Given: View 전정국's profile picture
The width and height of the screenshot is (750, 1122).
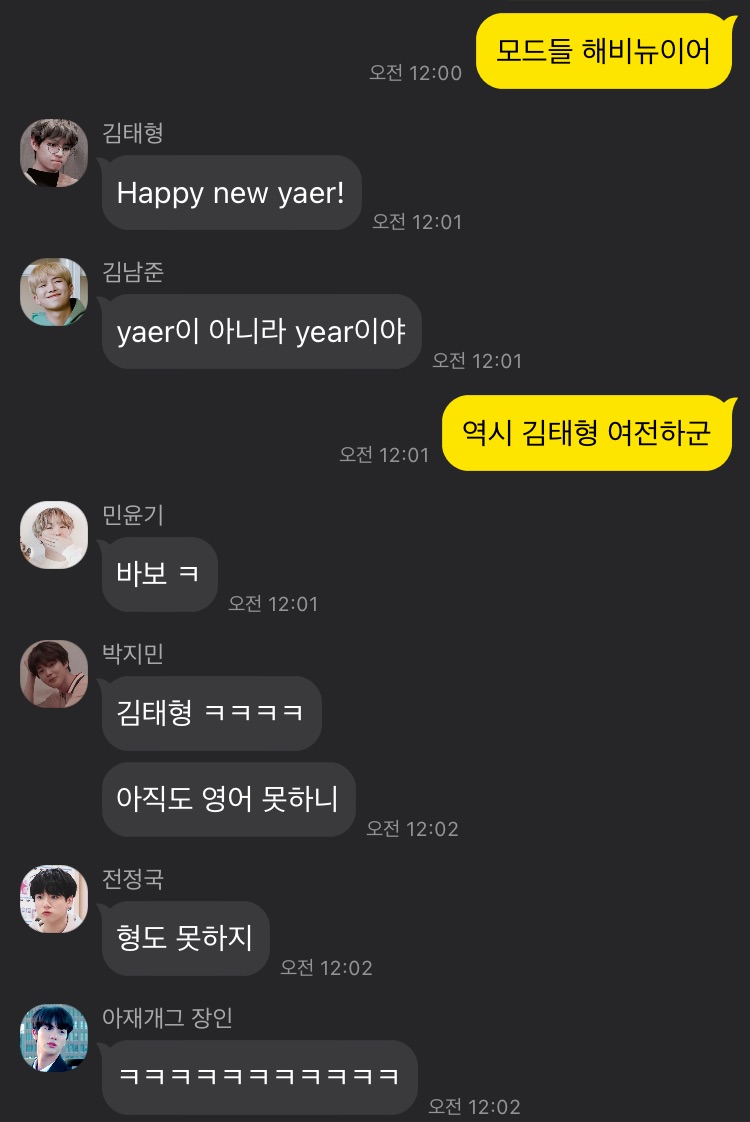Looking at the screenshot, I should (54, 899).
